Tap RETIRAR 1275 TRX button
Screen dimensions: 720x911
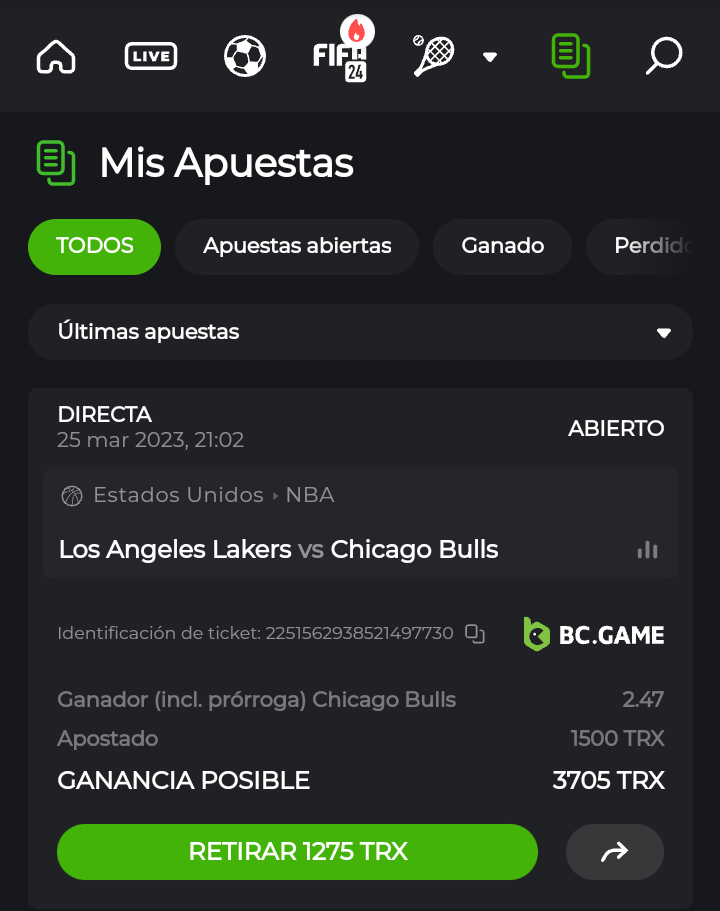click(x=298, y=851)
